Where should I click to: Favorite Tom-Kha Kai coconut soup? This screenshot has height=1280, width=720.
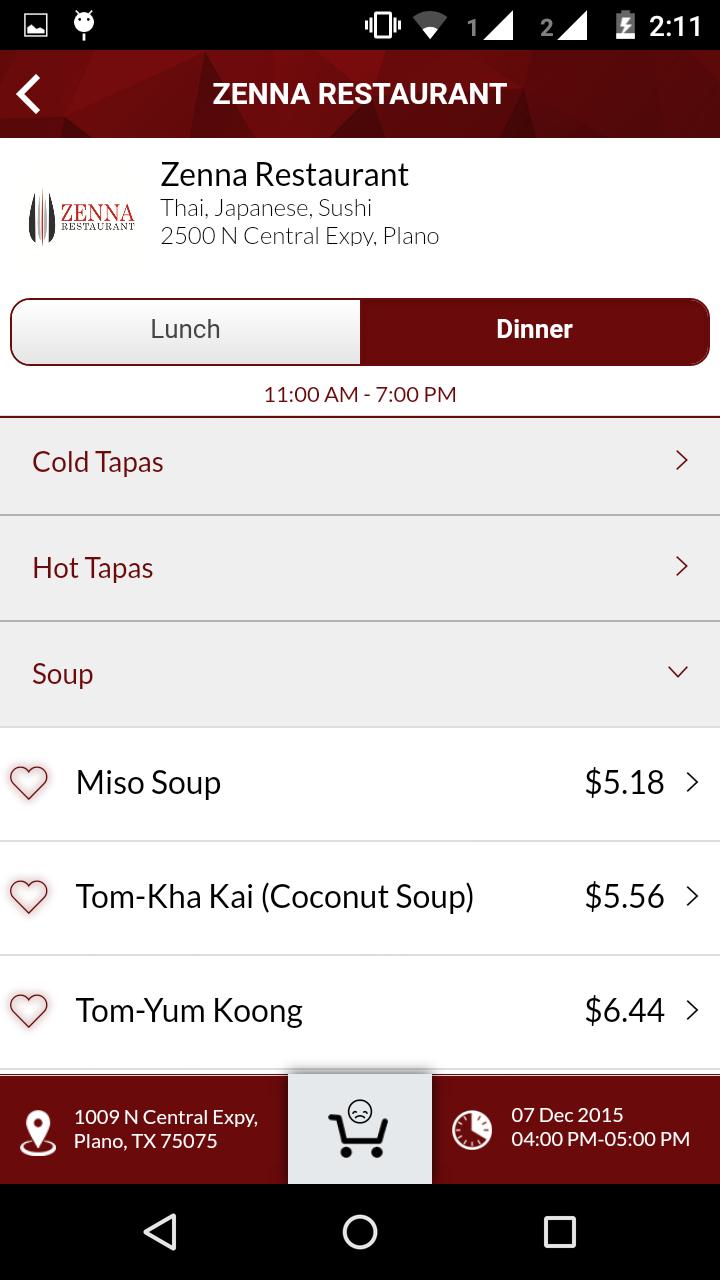[x=29, y=897]
